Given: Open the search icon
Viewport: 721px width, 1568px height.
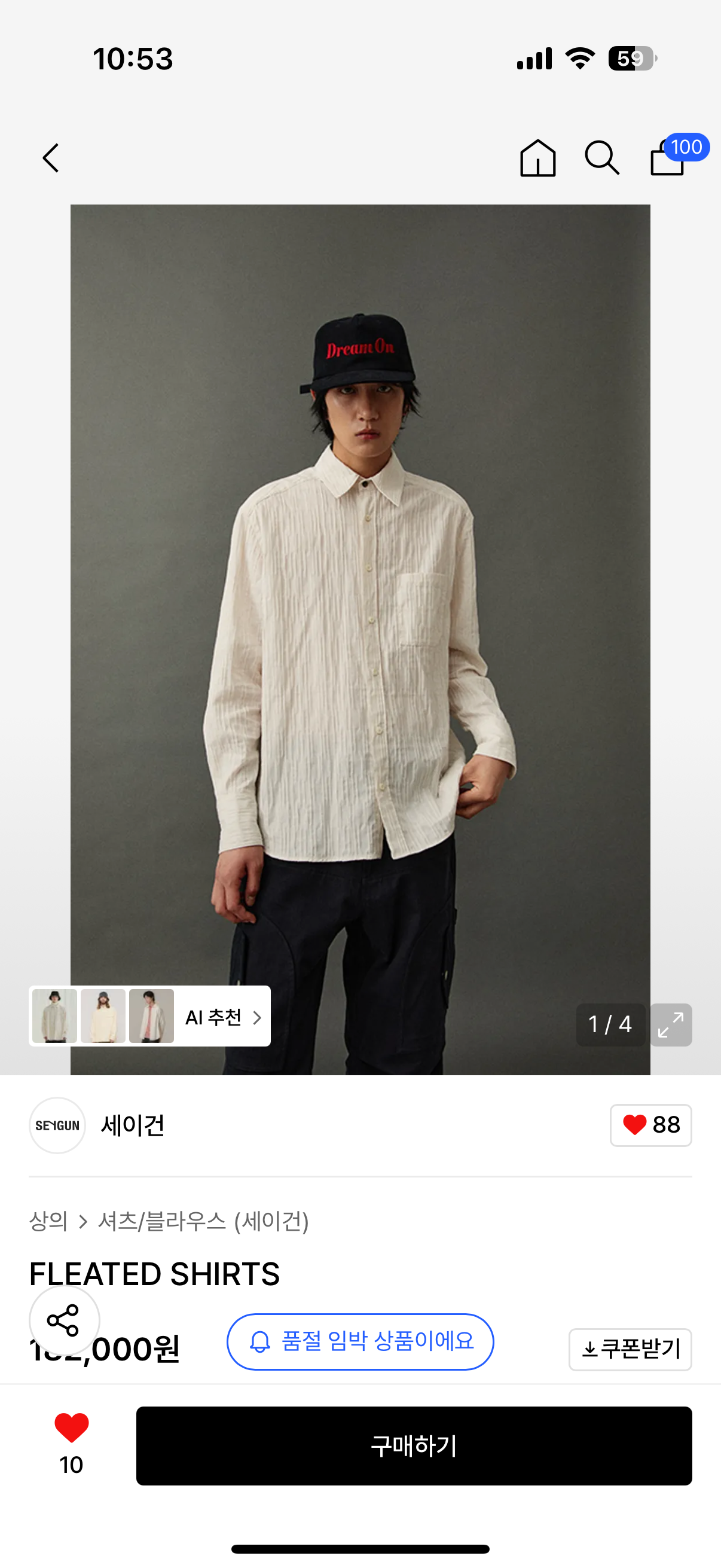Looking at the screenshot, I should point(602,158).
